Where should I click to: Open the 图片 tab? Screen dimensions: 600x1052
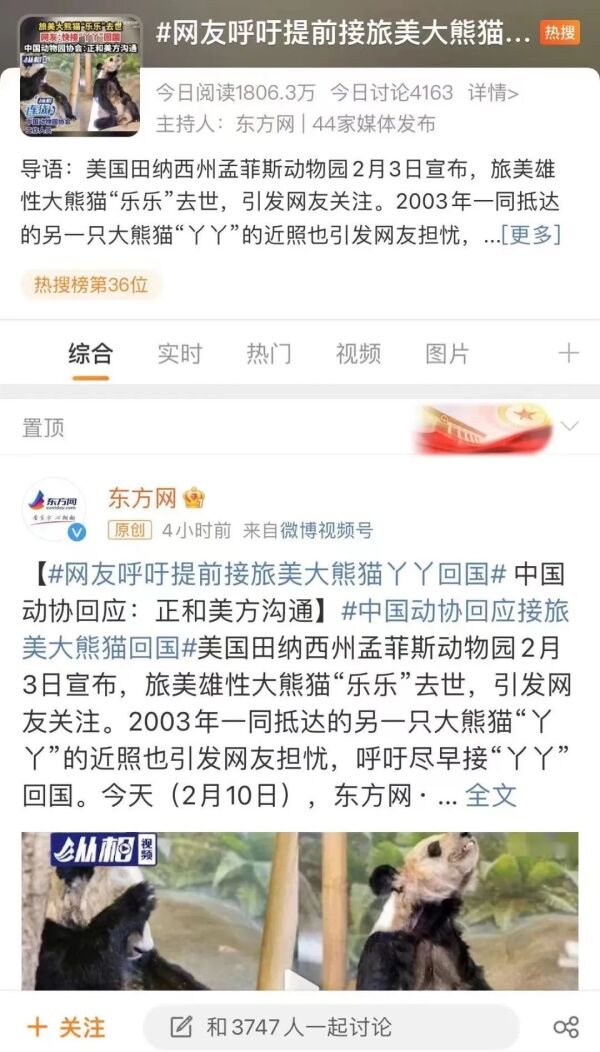[446, 353]
